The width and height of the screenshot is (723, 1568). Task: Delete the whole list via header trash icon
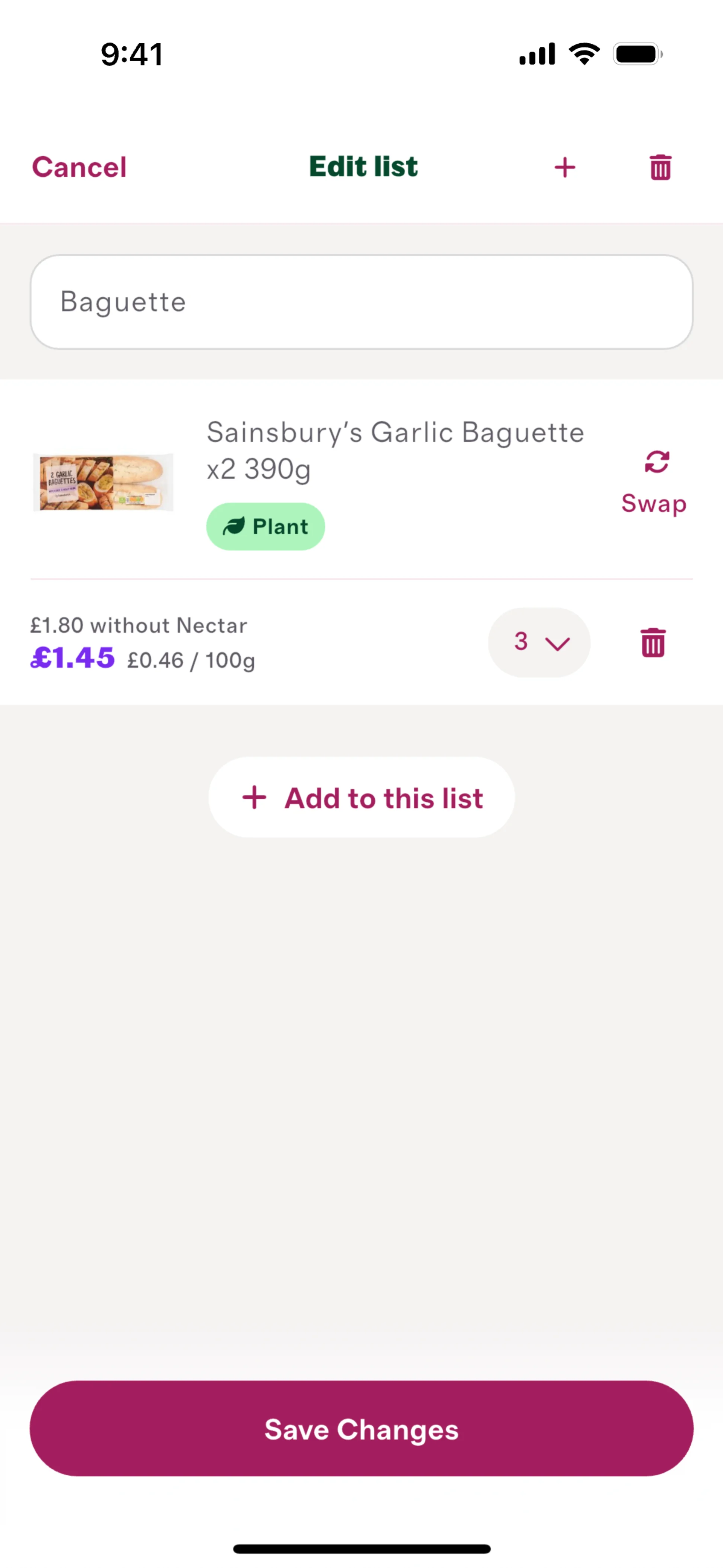pos(660,167)
